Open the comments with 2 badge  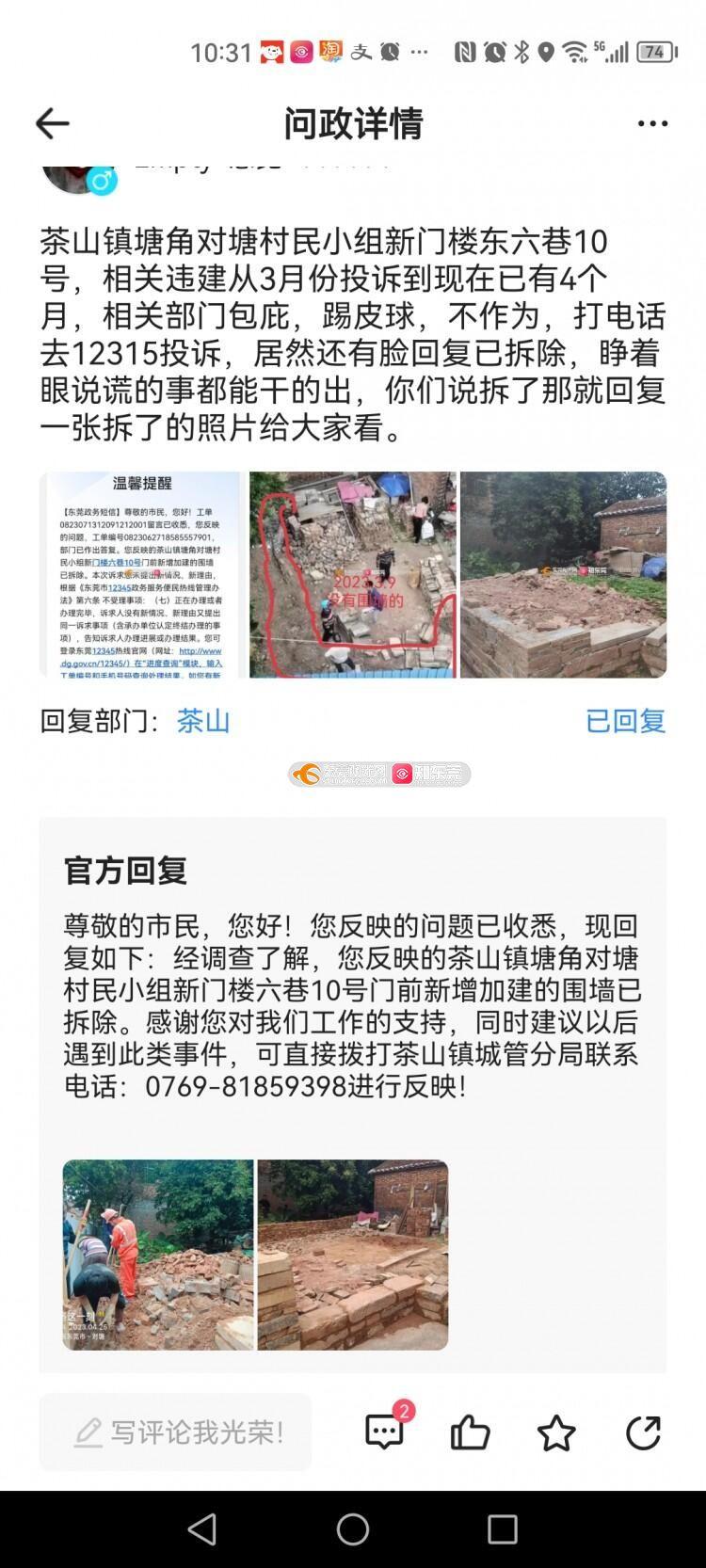384,1432
